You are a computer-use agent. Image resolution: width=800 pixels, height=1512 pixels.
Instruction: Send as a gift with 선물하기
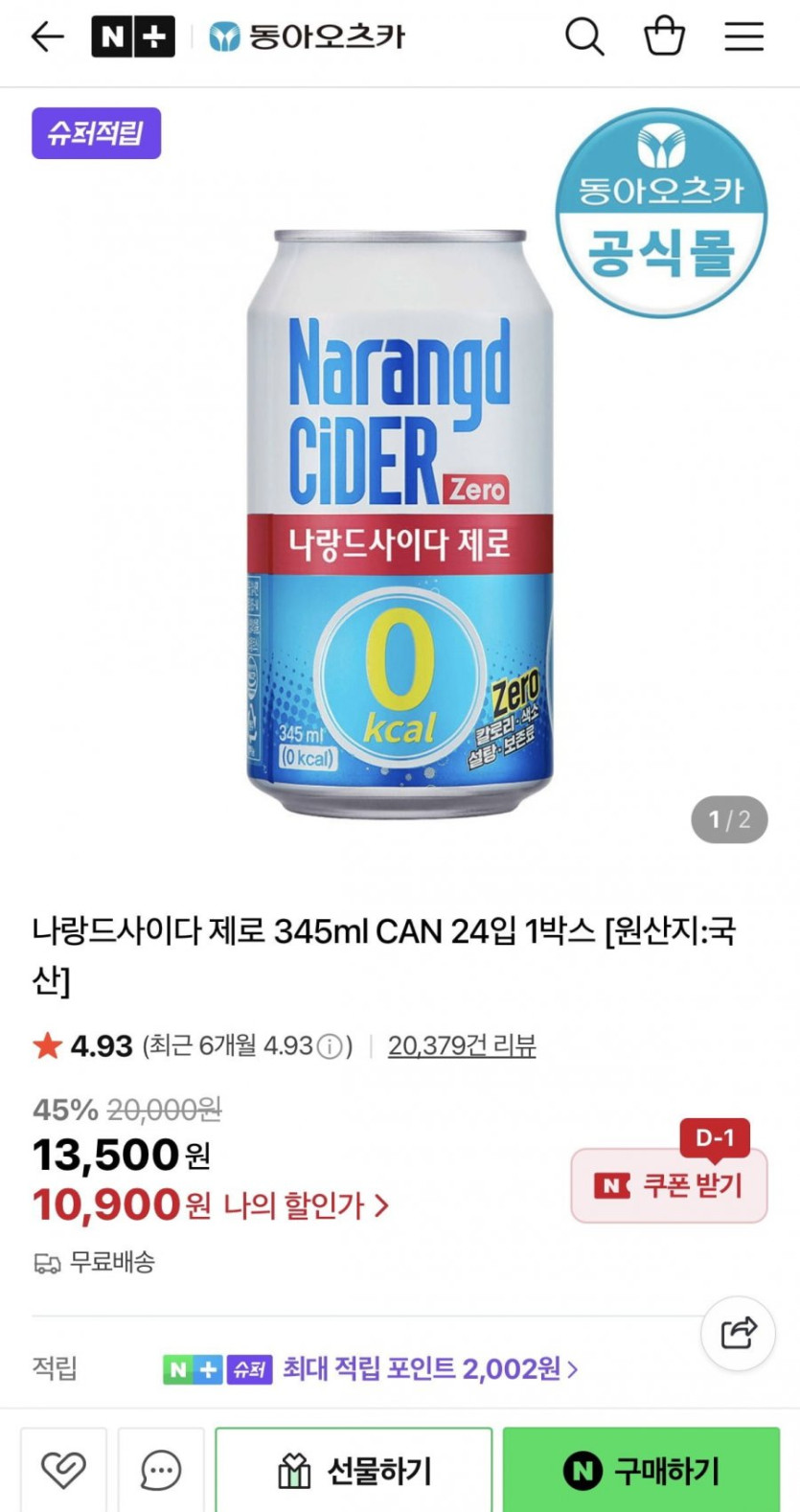point(354,1470)
